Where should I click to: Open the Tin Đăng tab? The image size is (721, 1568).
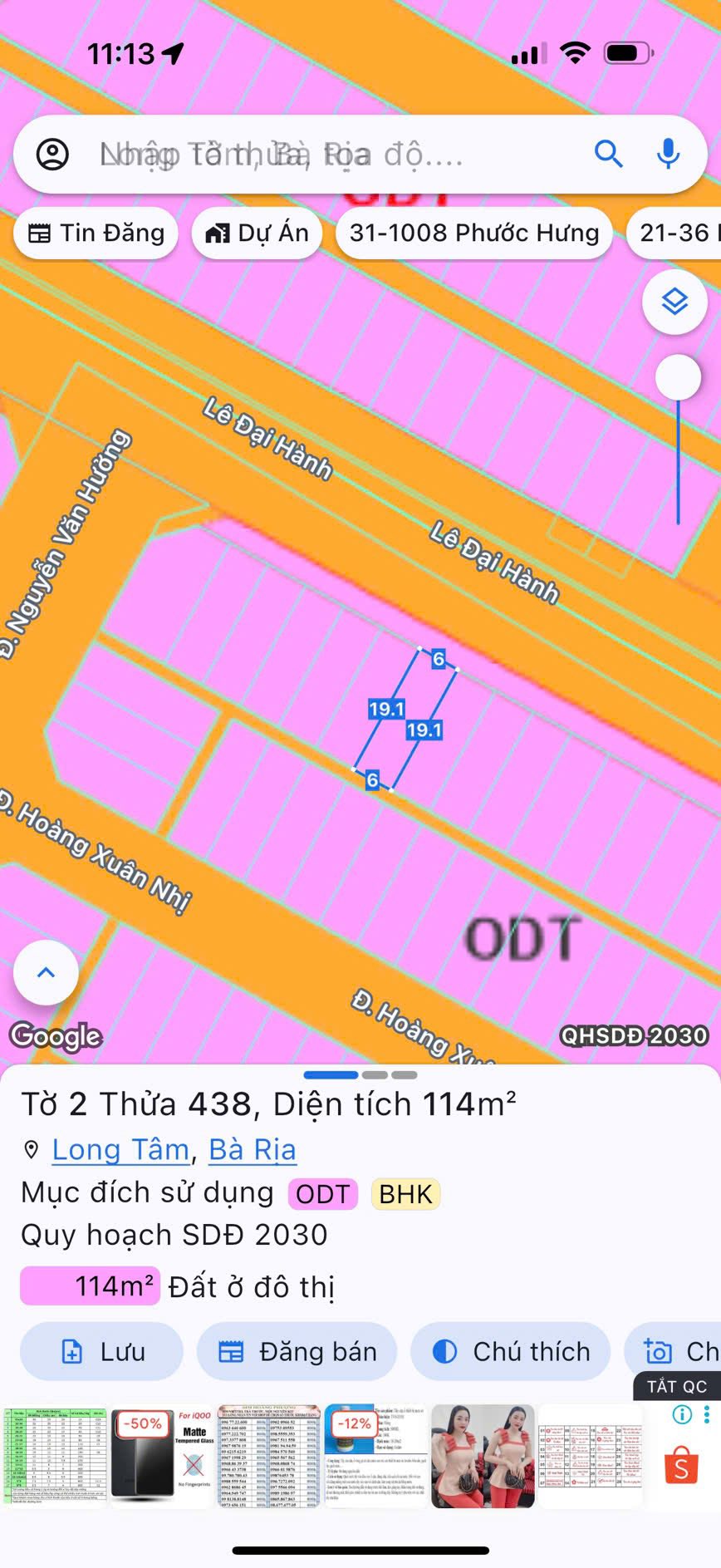pos(96,233)
